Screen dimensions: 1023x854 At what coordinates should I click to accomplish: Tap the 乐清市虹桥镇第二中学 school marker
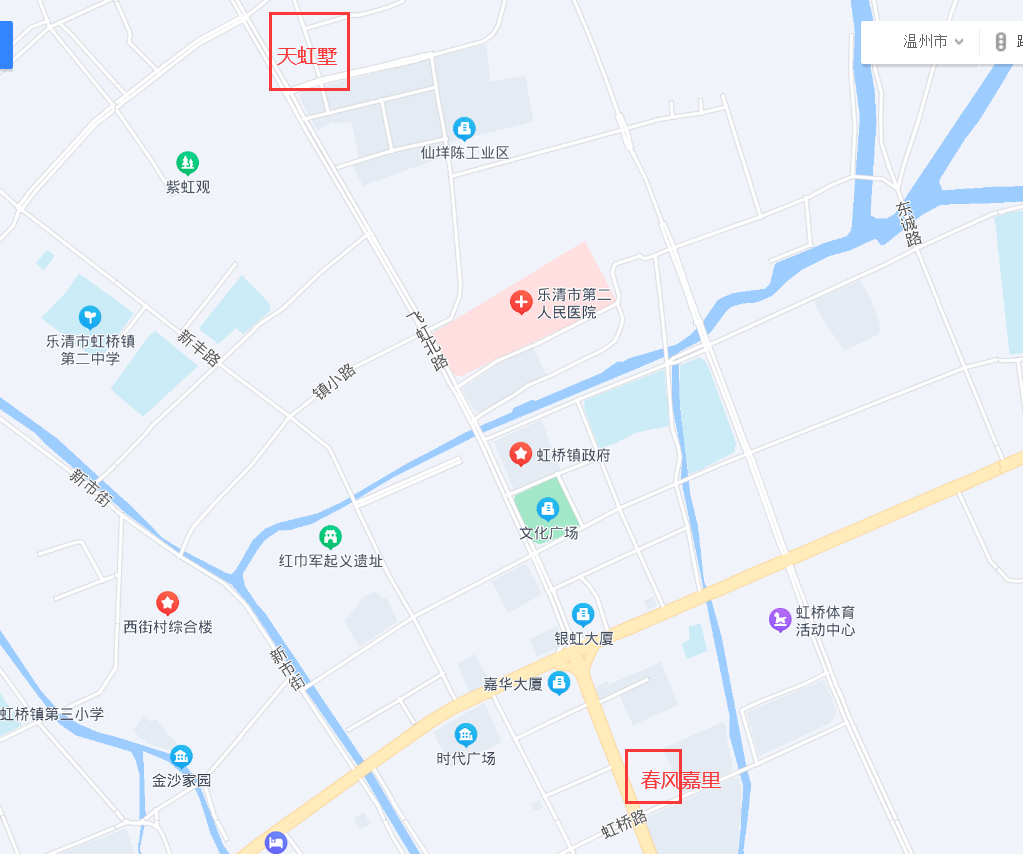(90, 317)
